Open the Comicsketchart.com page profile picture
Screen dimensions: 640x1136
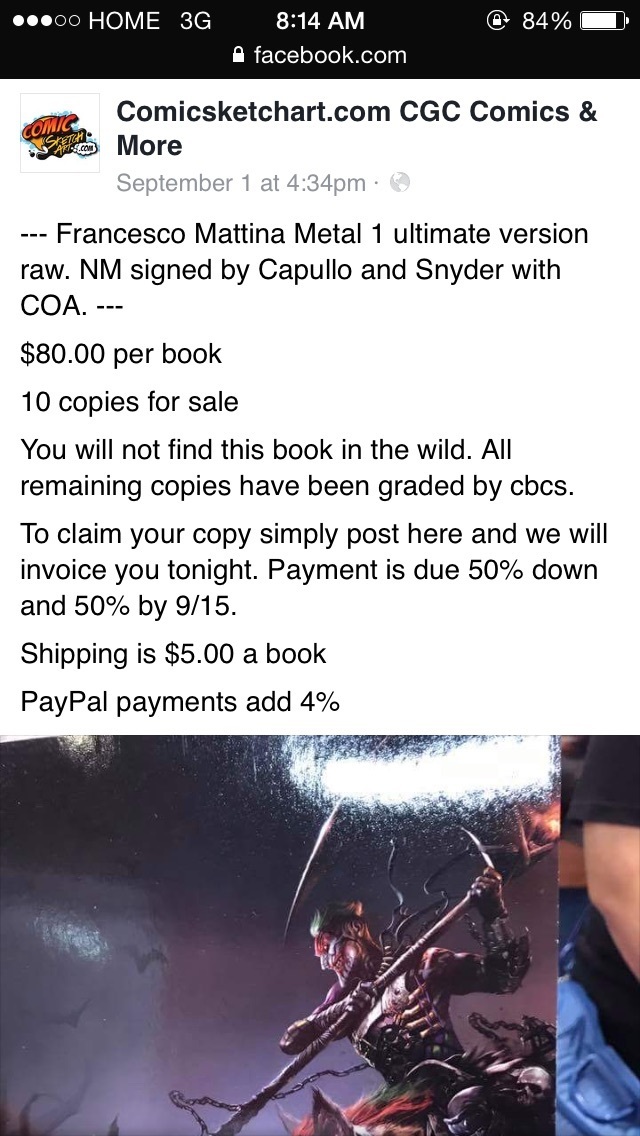60,133
